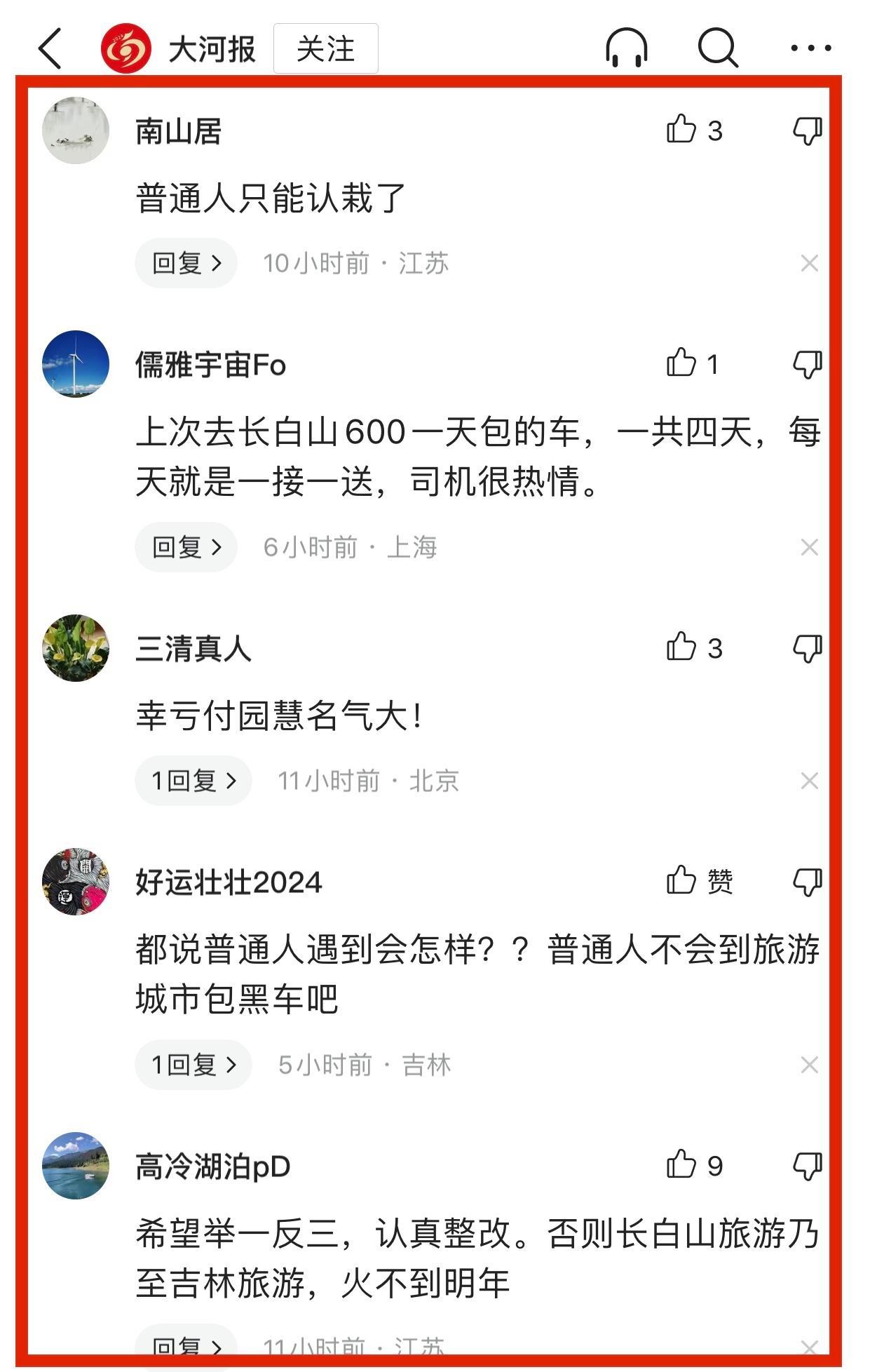Open the audio listen headphone icon
The width and height of the screenshot is (870, 1372).
(x=626, y=48)
